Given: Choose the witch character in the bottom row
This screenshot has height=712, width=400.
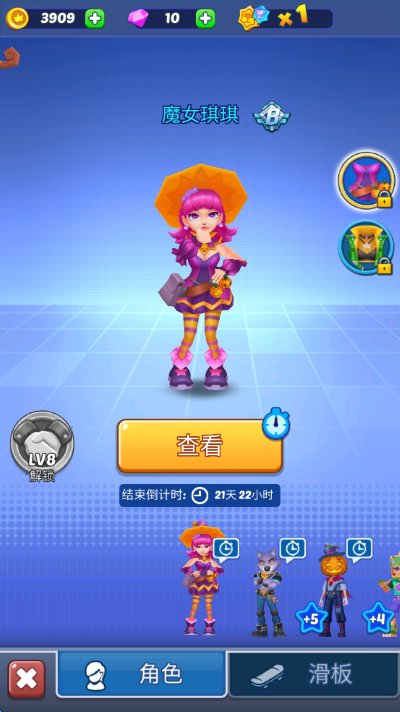Looking at the screenshot, I should tap(201, 578).
